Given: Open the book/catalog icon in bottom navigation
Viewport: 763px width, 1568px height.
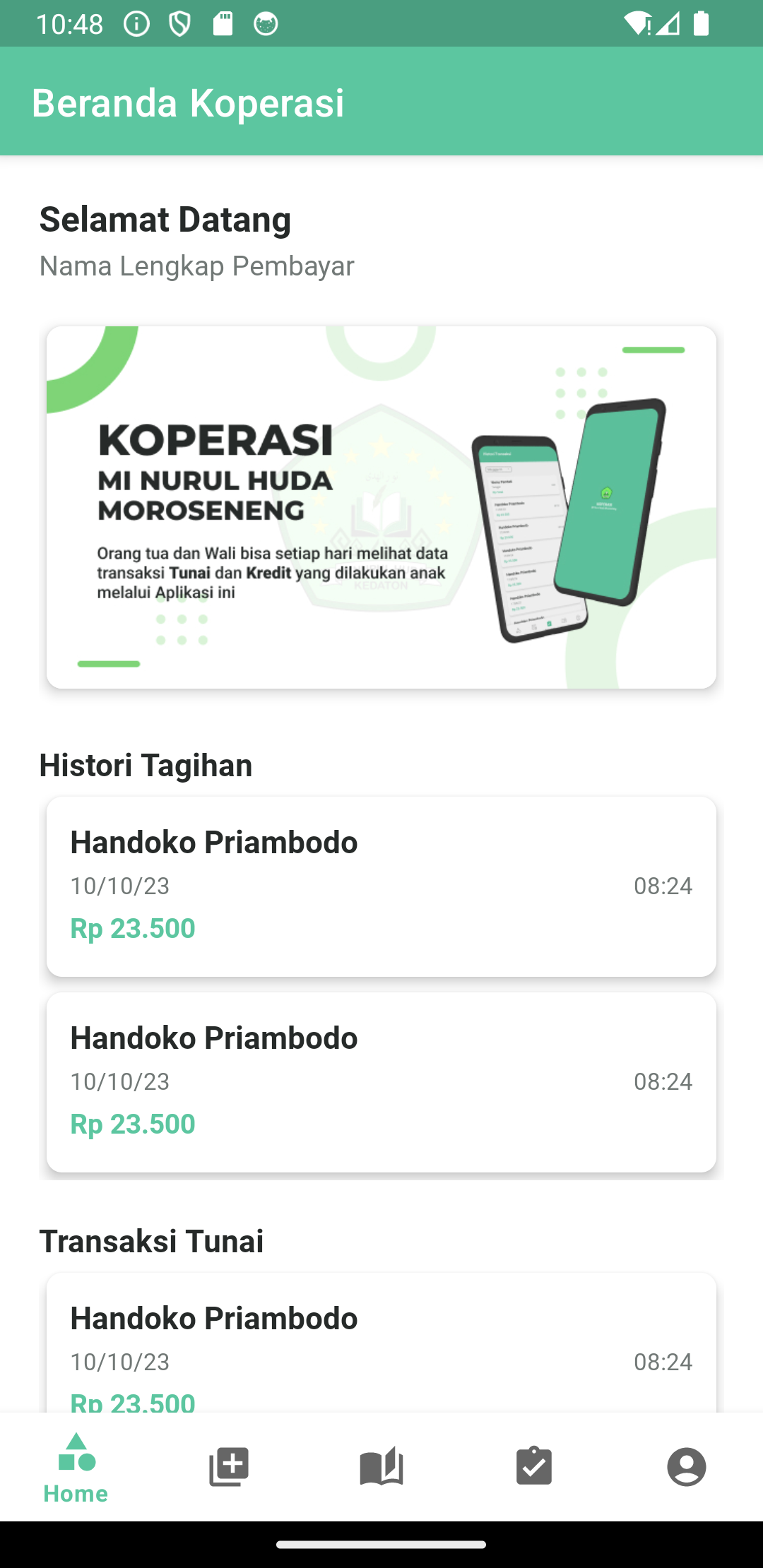Looking at the screenshot, I should [x=381, y=1466].
